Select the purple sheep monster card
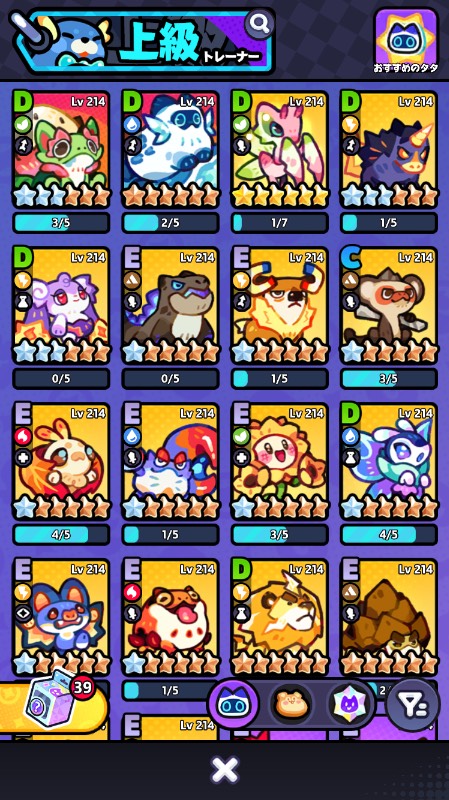Screen dimensions: 449x800 61,305
